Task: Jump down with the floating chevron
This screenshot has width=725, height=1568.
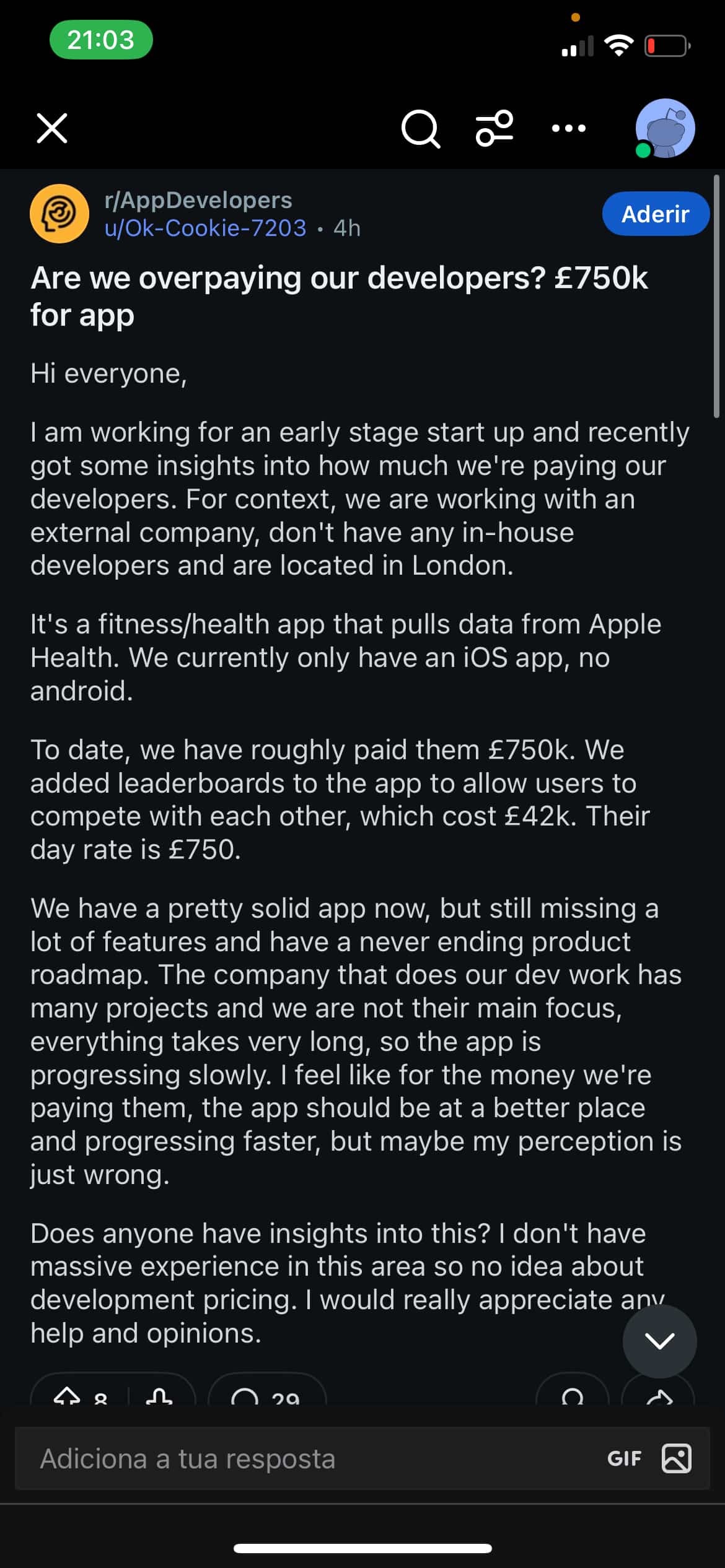Action: click(x=659, y=1341)
